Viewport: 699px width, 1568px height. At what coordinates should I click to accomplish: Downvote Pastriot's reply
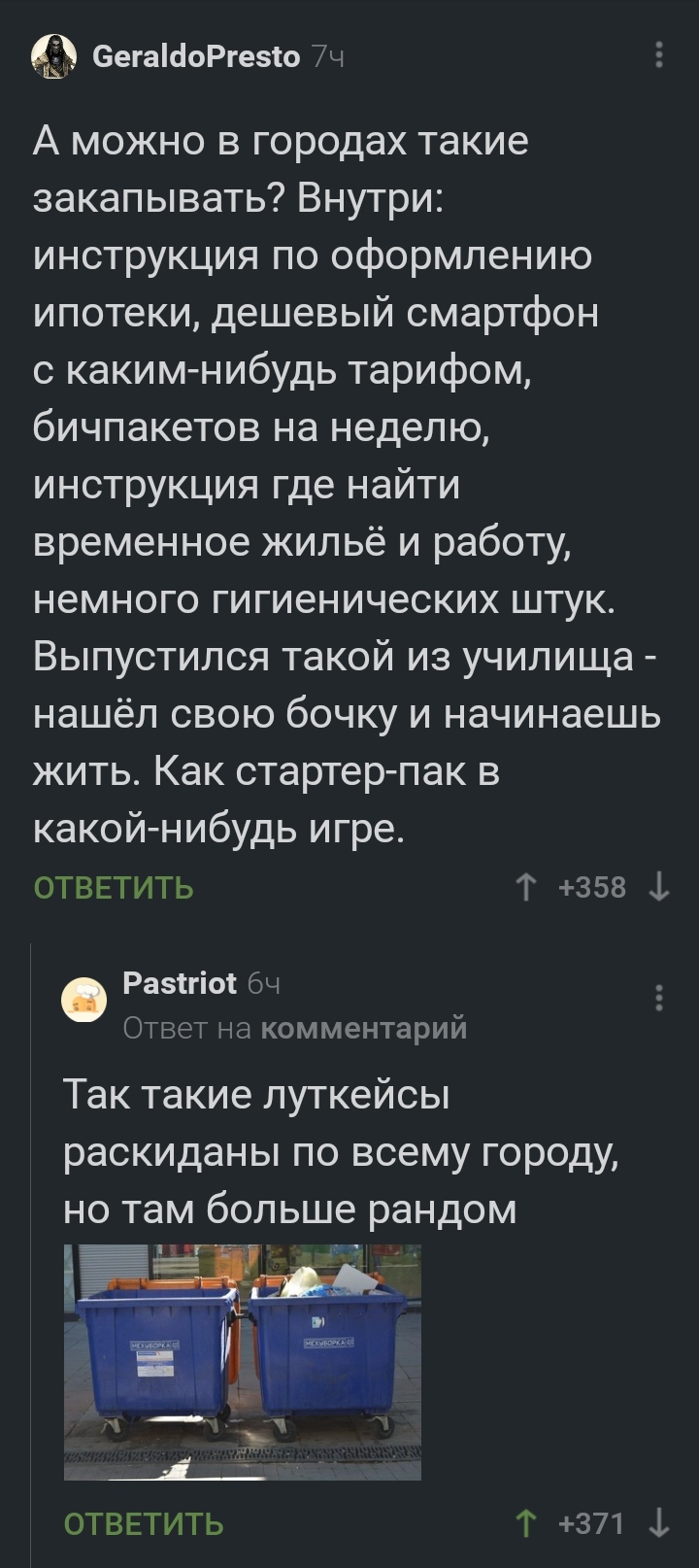659,1523
